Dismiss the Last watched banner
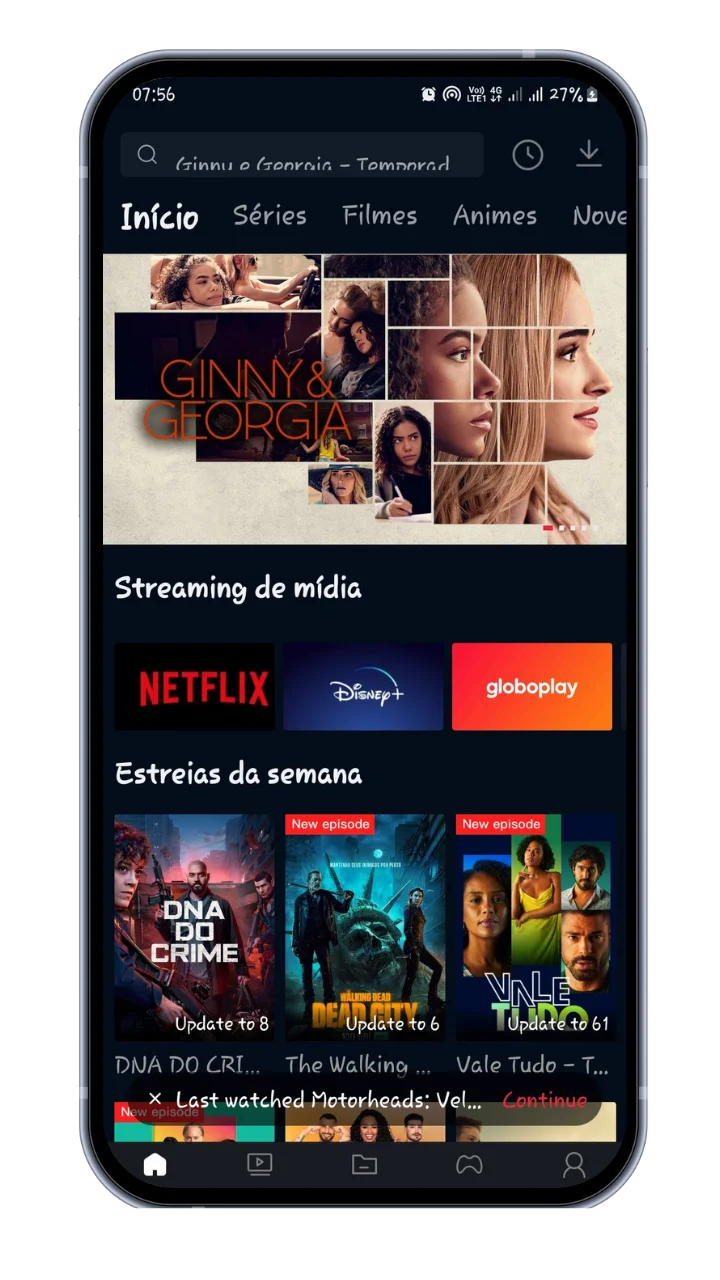This screenshot has width=720, height=1280. point(155,1100)
